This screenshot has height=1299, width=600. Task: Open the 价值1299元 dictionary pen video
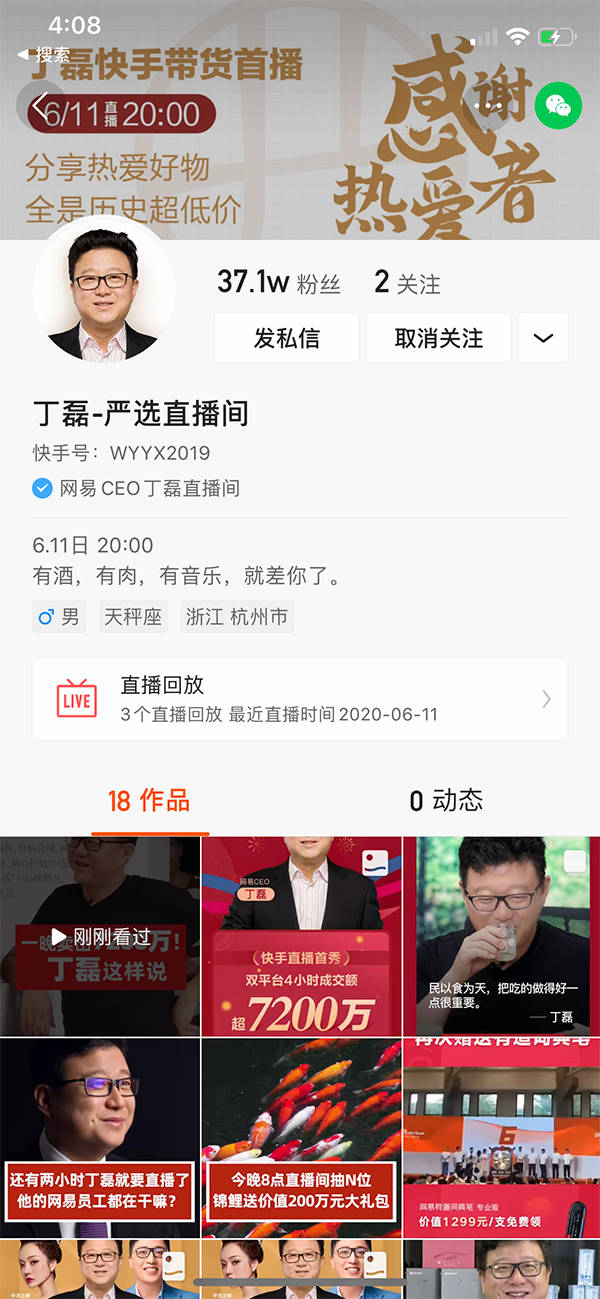click(501, 1137)
